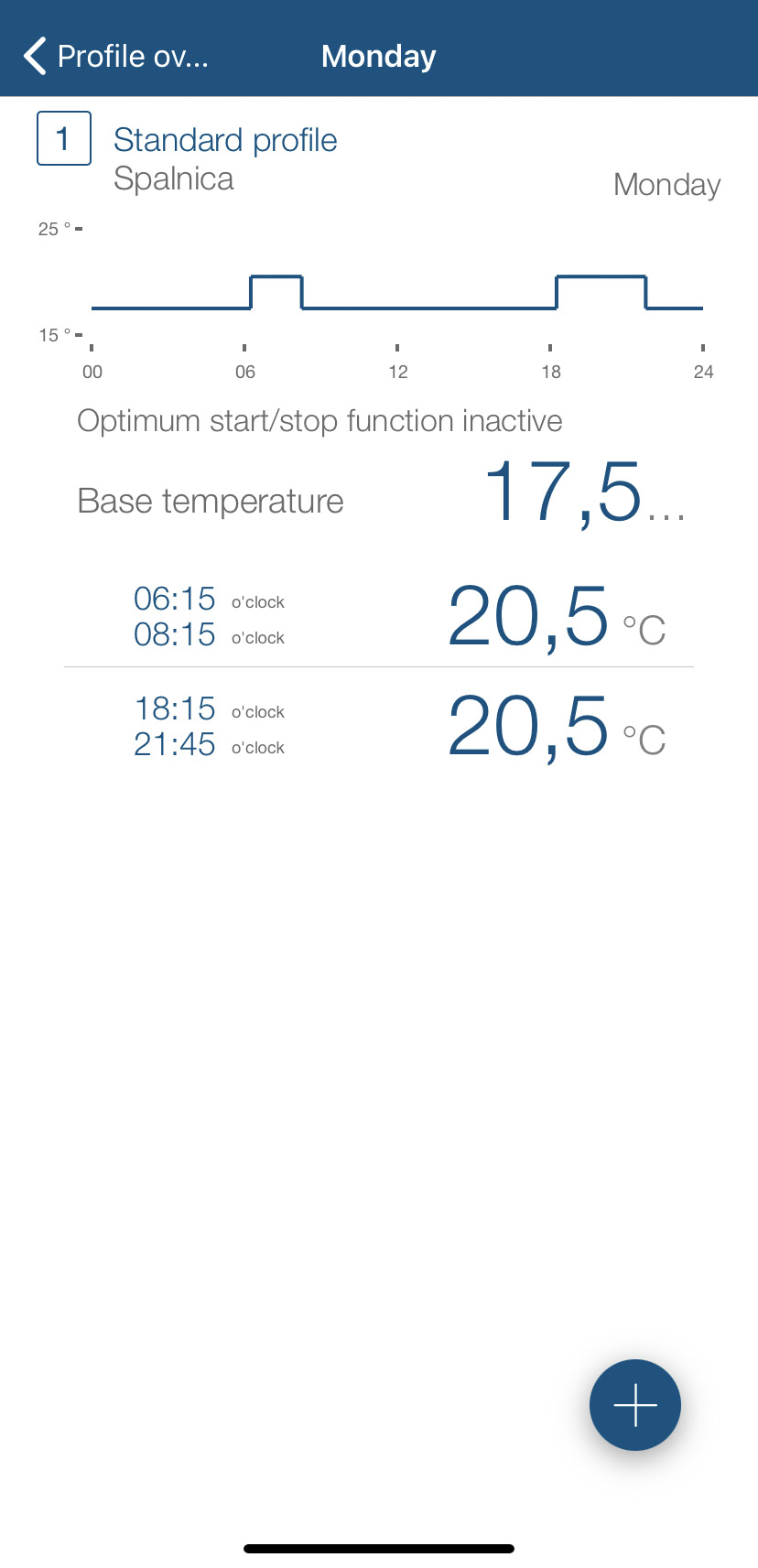Go back to Profile overview
This screenshot has height=1568, width=758.
(x=116, y=56)
